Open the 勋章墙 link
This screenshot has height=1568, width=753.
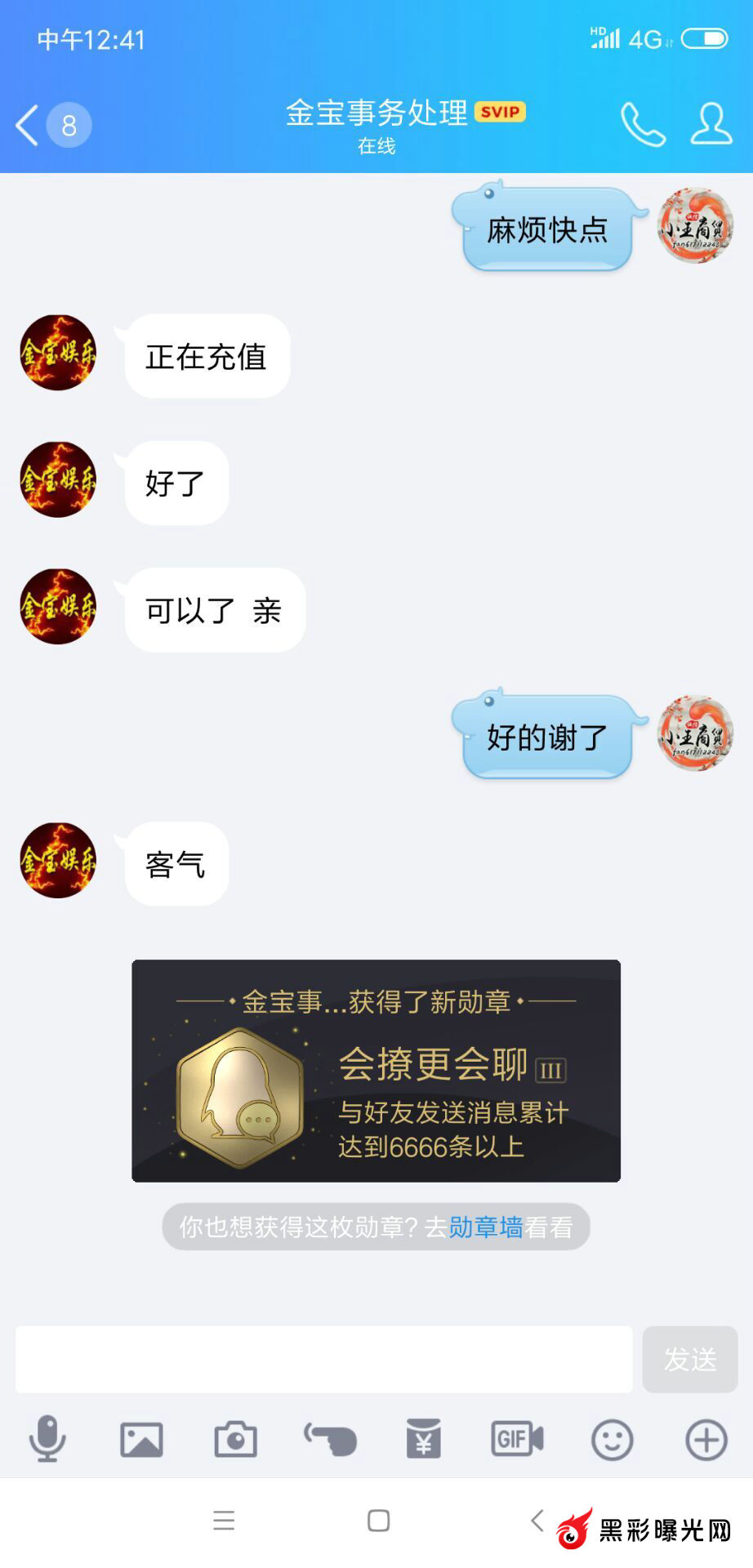[x=485, y=1227]
